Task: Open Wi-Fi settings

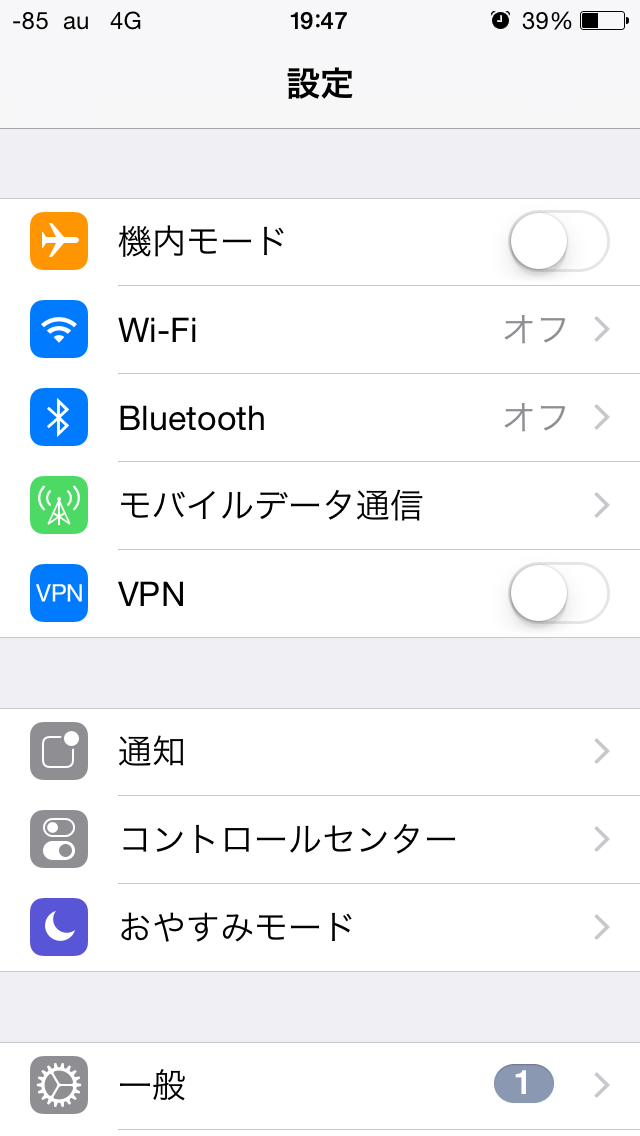Action: pyautogui.click(x=320, y=330)
